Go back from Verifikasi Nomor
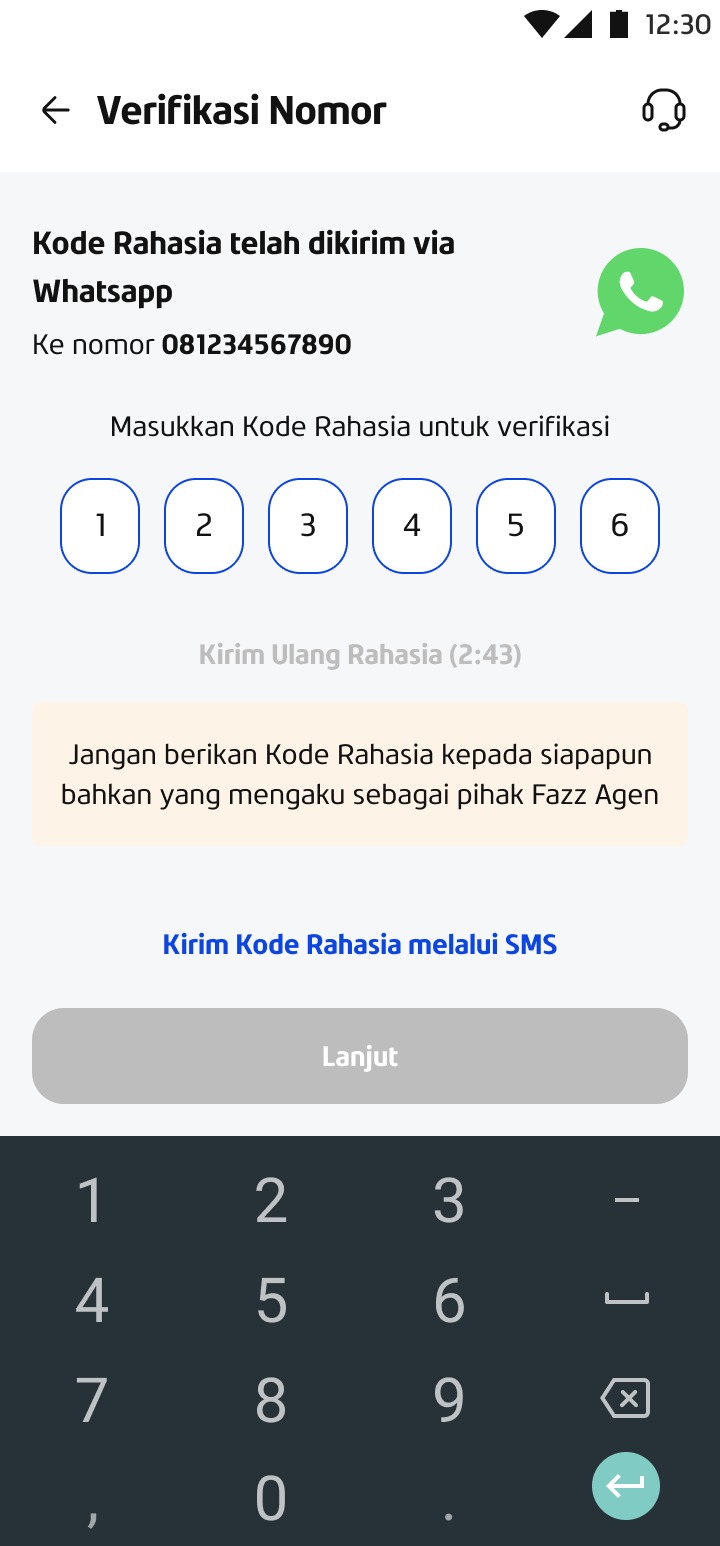This screenshot has height=1546, width=720. [x=55, y=110]
